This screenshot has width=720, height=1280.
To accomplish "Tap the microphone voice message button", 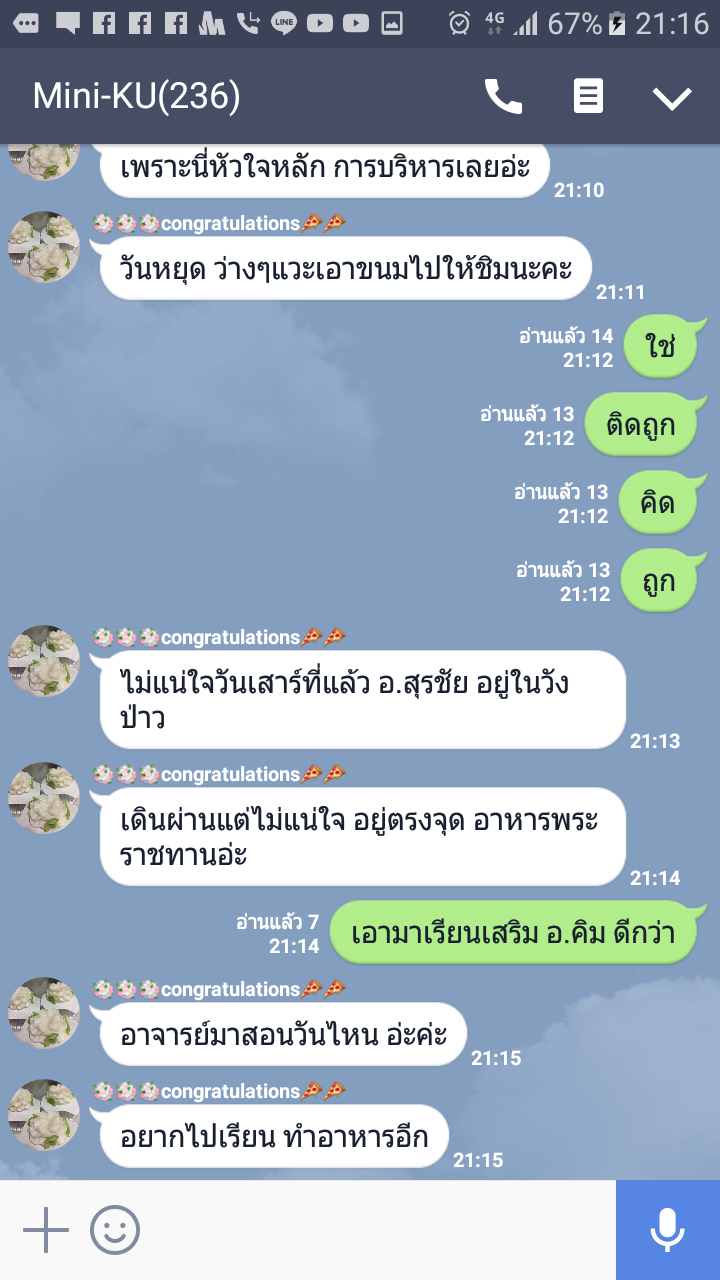I will point(667,1230).
